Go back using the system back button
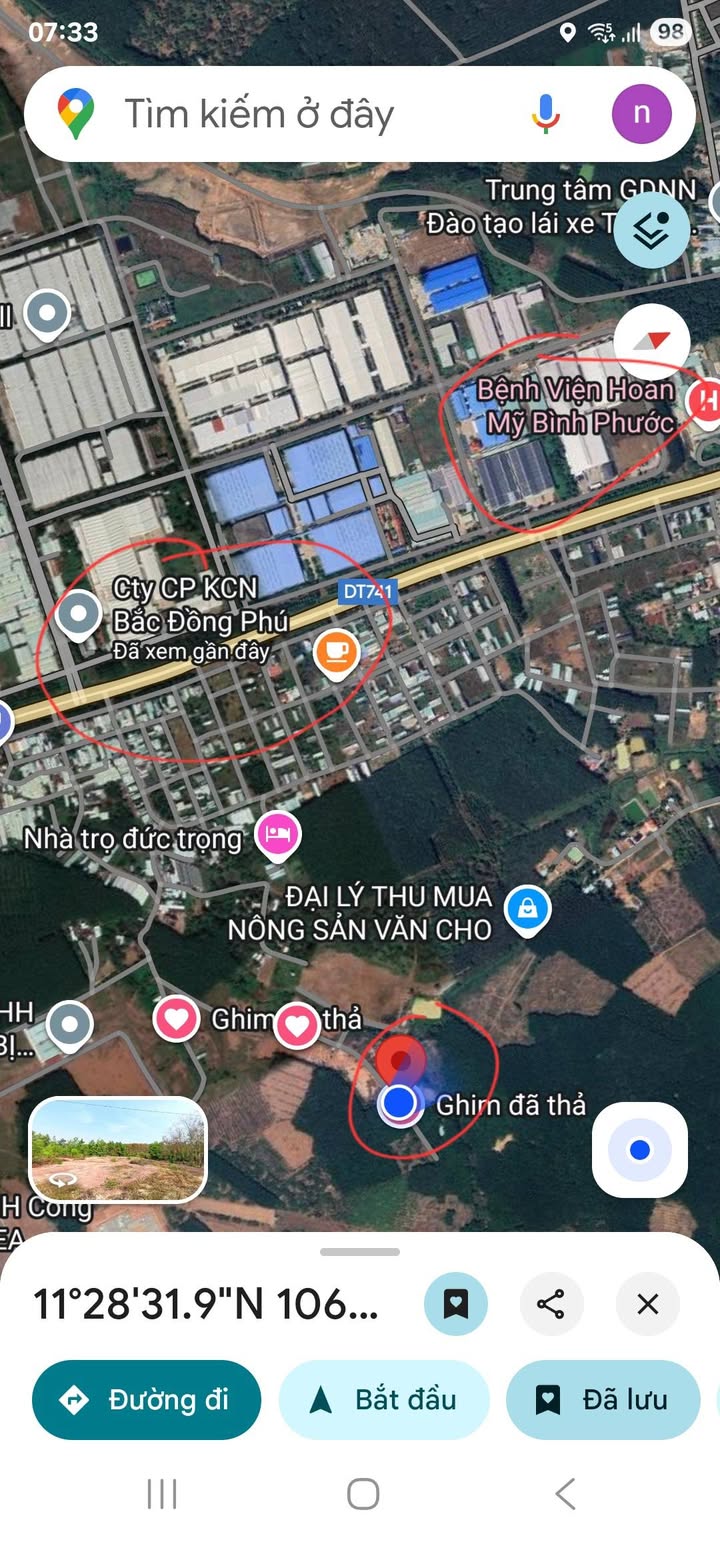 pos(565,1494)
